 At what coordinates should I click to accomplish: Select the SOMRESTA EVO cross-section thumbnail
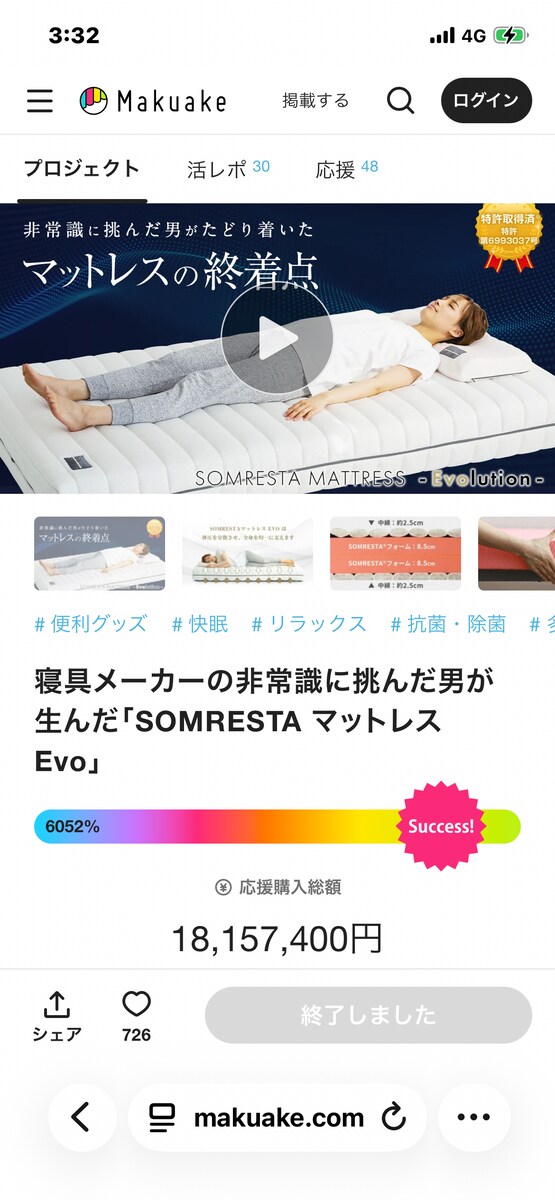[x=247, y=554]
